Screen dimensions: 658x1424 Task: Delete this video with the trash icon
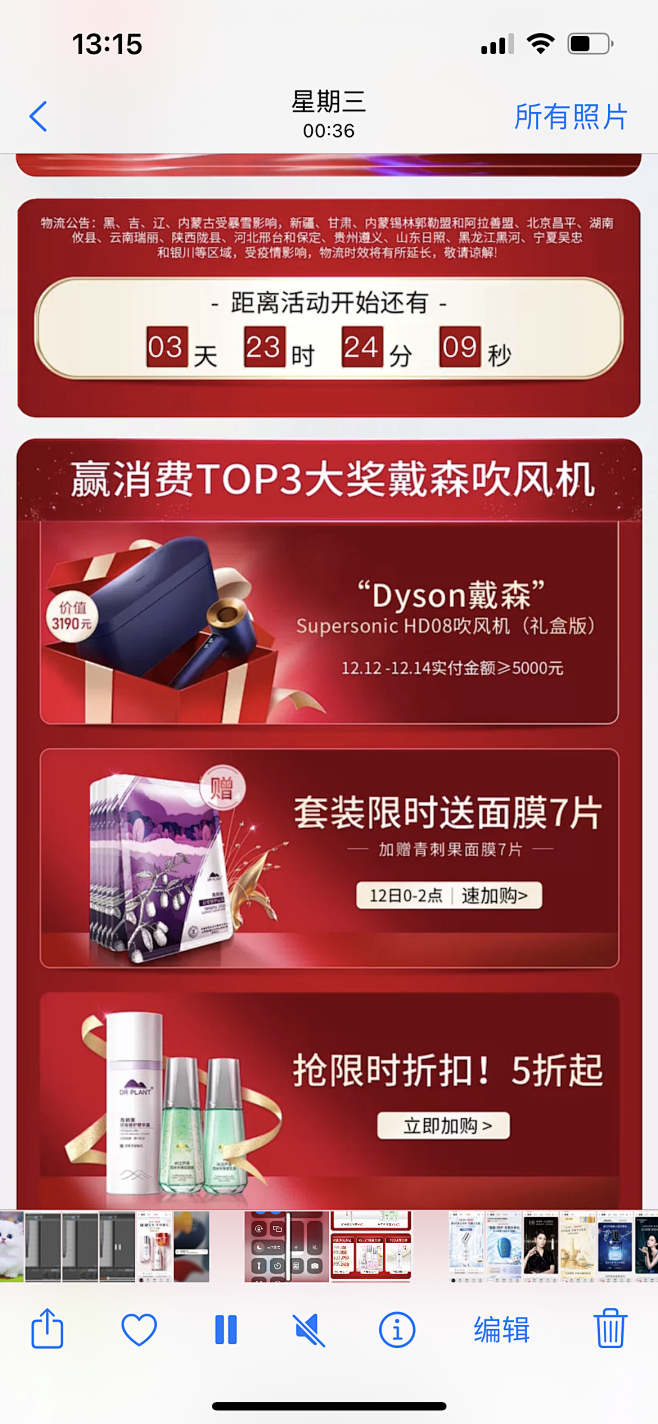coord(610,1329)
